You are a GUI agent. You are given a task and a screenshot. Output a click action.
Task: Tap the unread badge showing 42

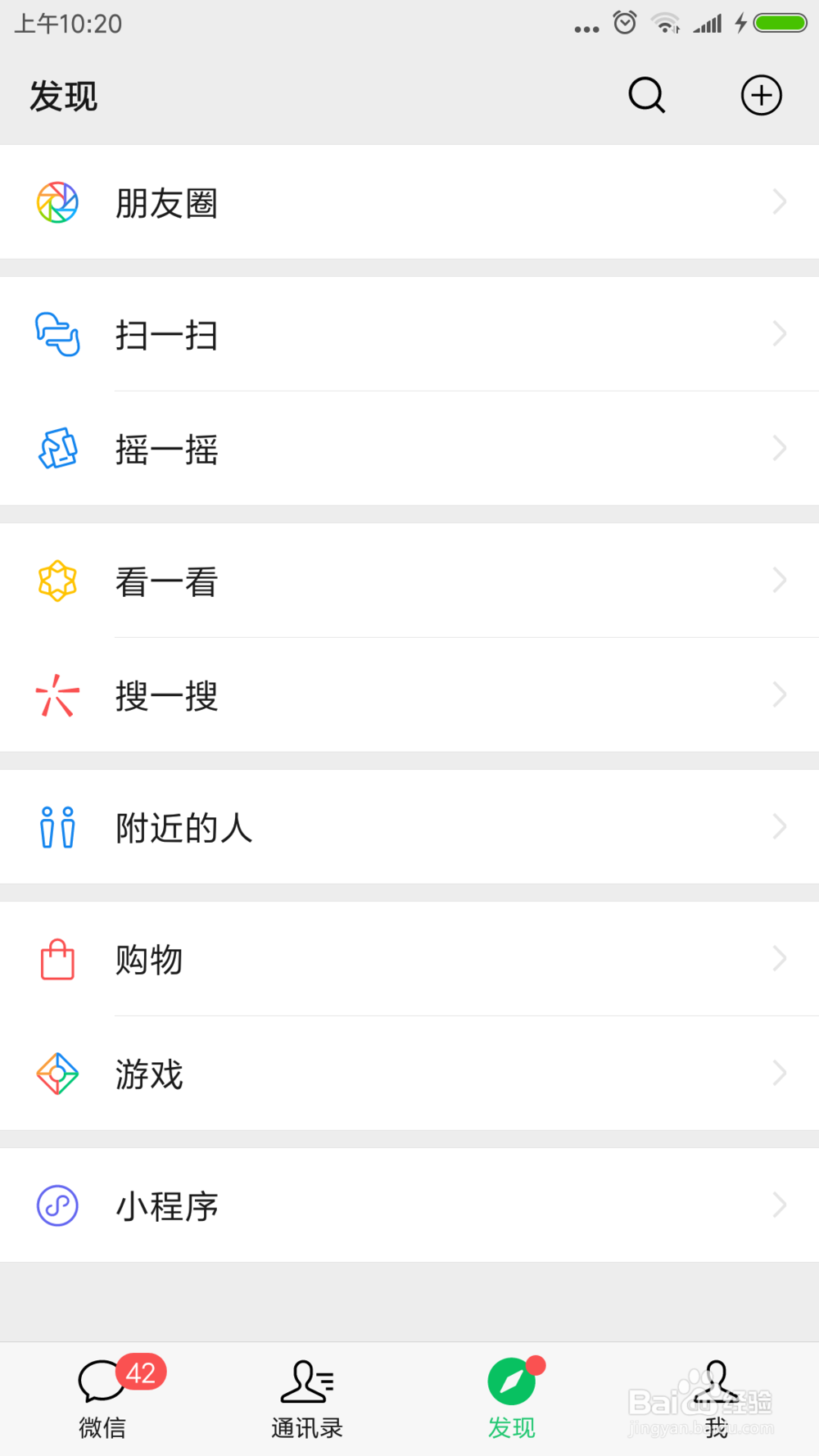(139, 1368)
